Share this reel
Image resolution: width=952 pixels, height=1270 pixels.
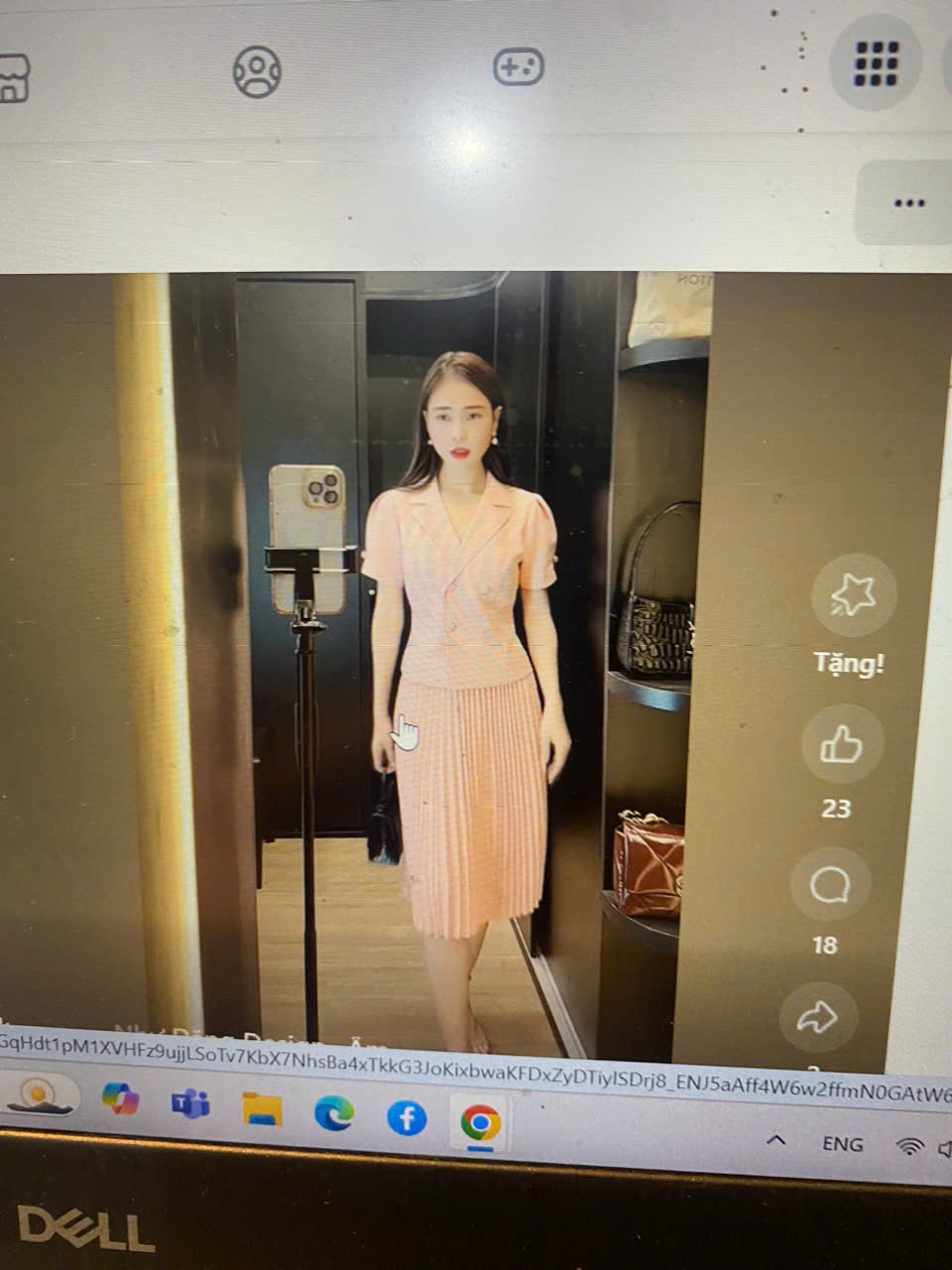tap(818, 1016)
